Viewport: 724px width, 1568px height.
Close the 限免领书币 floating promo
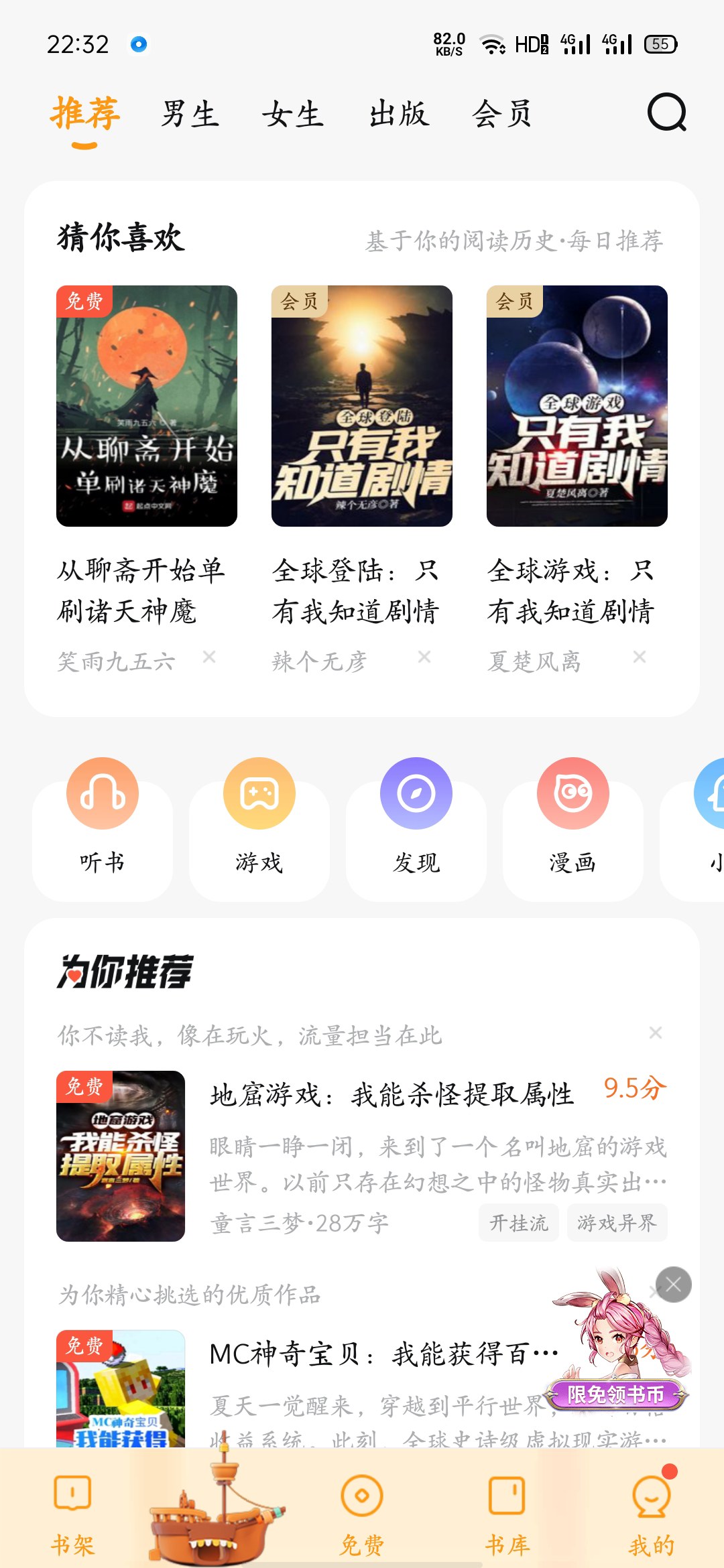pos(673,1285)
